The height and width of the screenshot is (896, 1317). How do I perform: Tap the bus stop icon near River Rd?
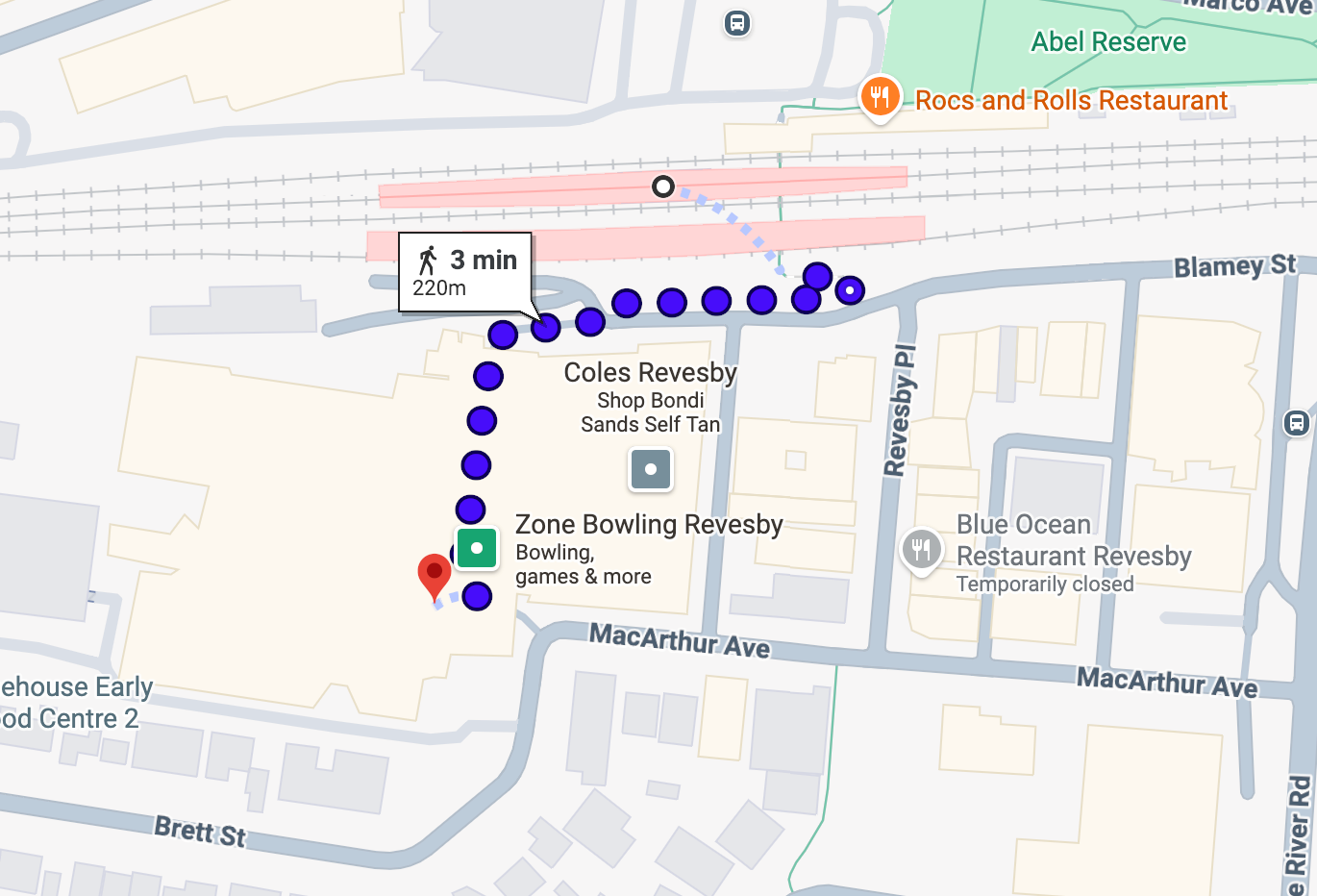click(1296, 422)
